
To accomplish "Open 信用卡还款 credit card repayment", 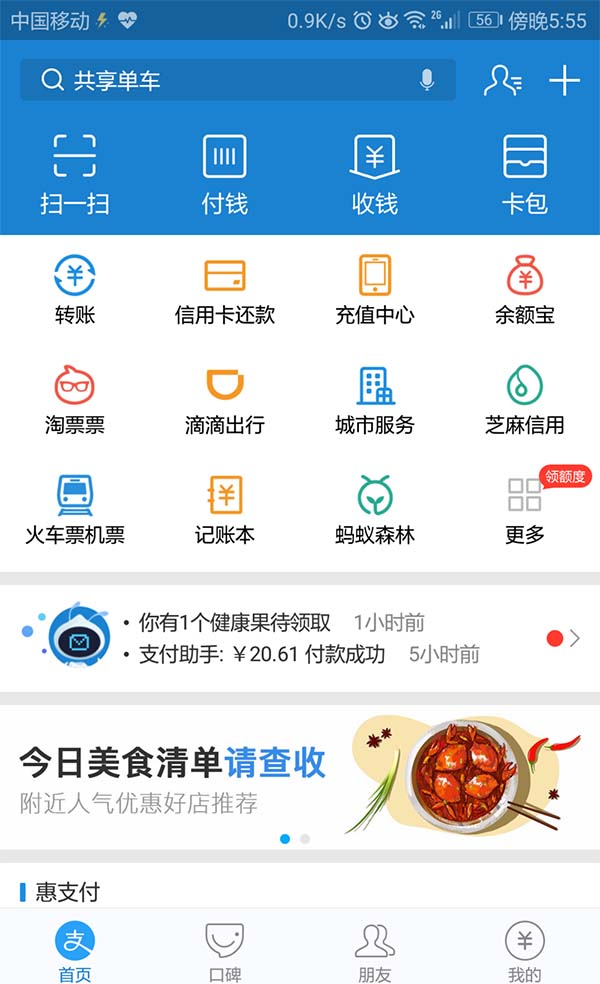I will (225, 290).
